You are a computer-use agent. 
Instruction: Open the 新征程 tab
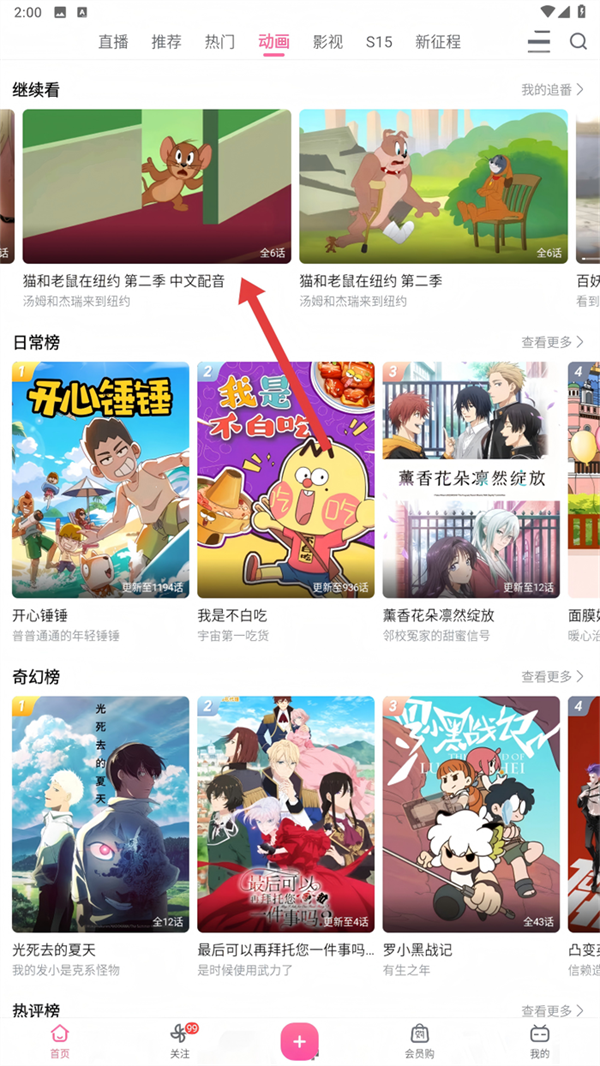point(438,42)
